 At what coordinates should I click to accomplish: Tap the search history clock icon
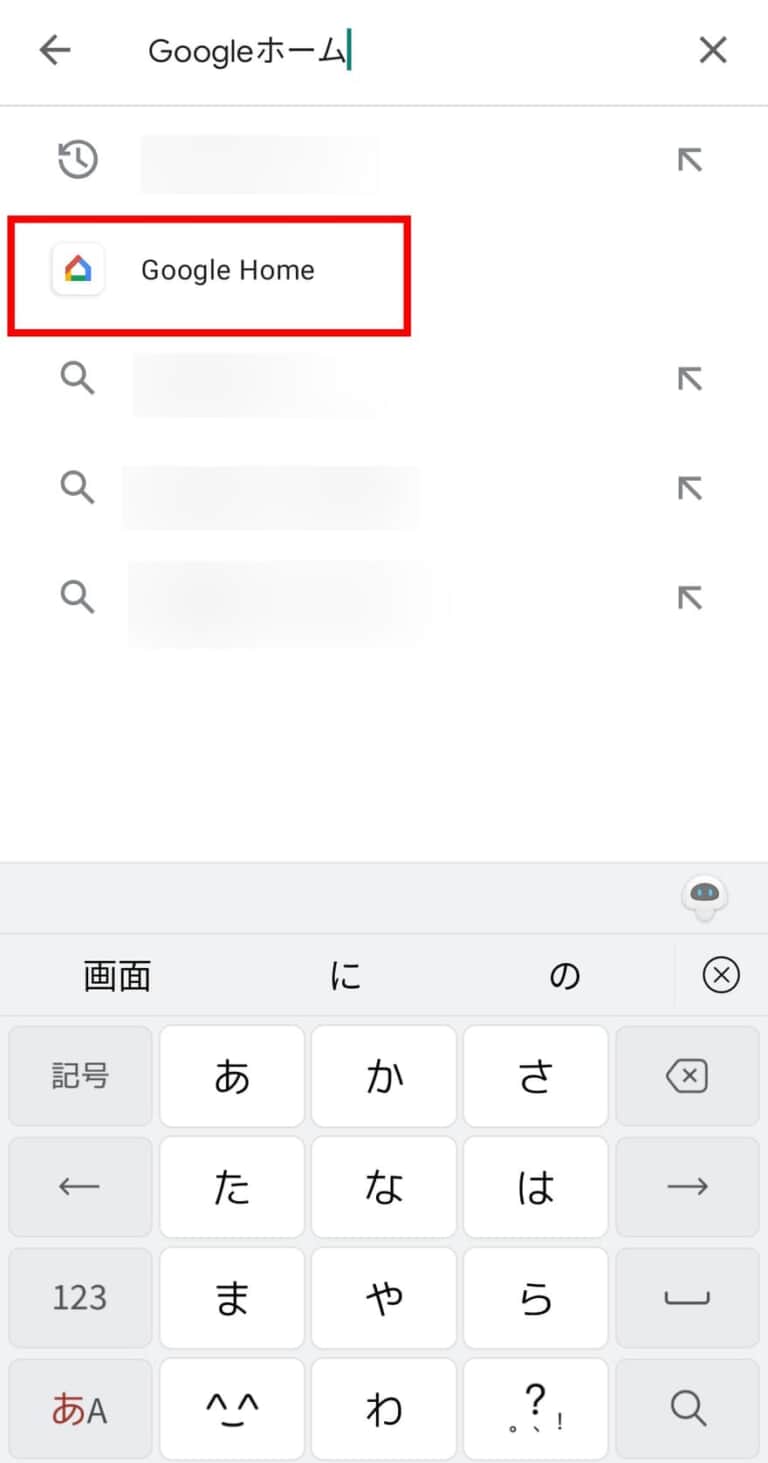[x=79, y=158]
